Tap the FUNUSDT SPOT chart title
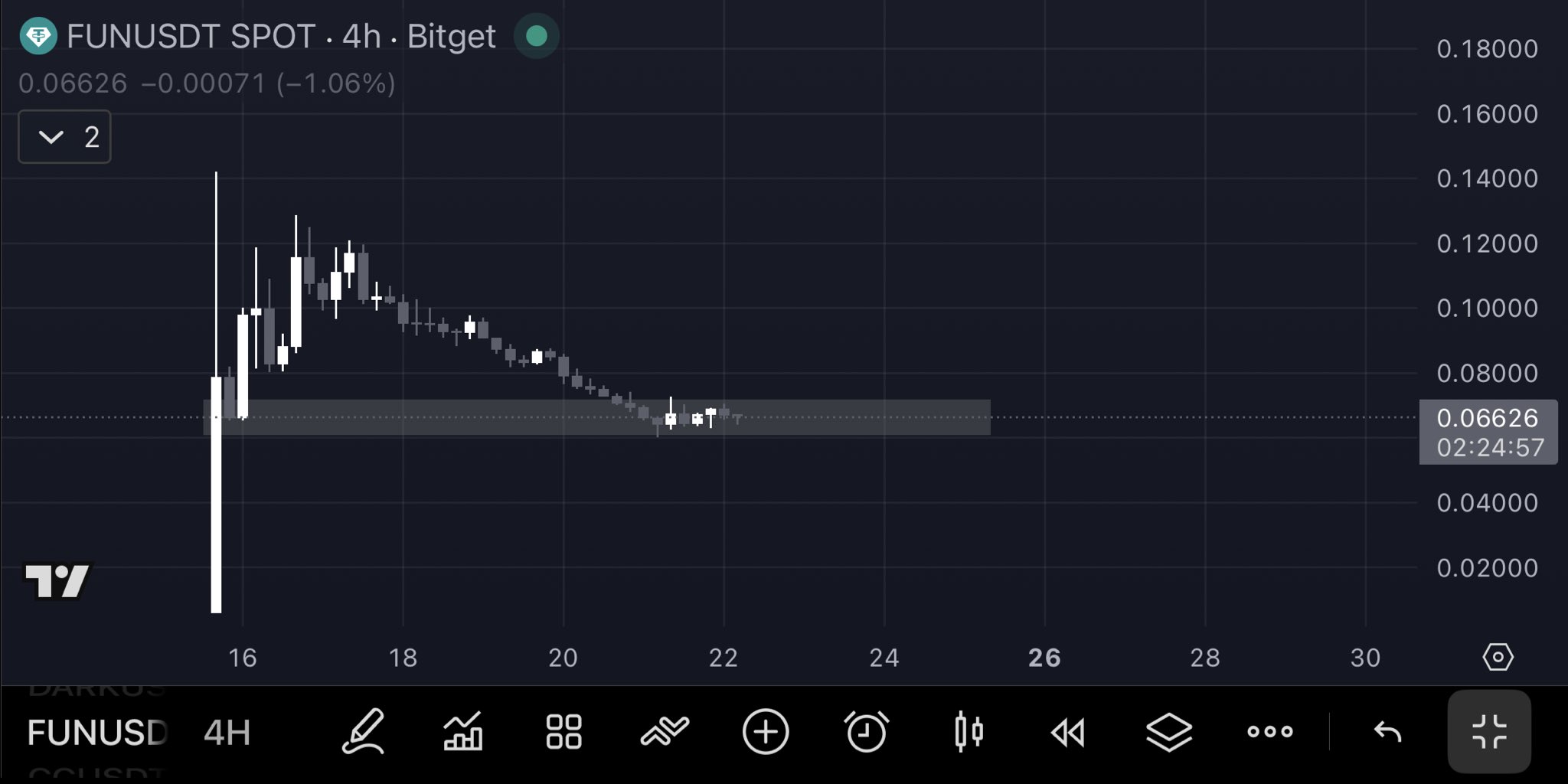The width and height of the screenshot is (1568, 784). [x=191, y=36]
